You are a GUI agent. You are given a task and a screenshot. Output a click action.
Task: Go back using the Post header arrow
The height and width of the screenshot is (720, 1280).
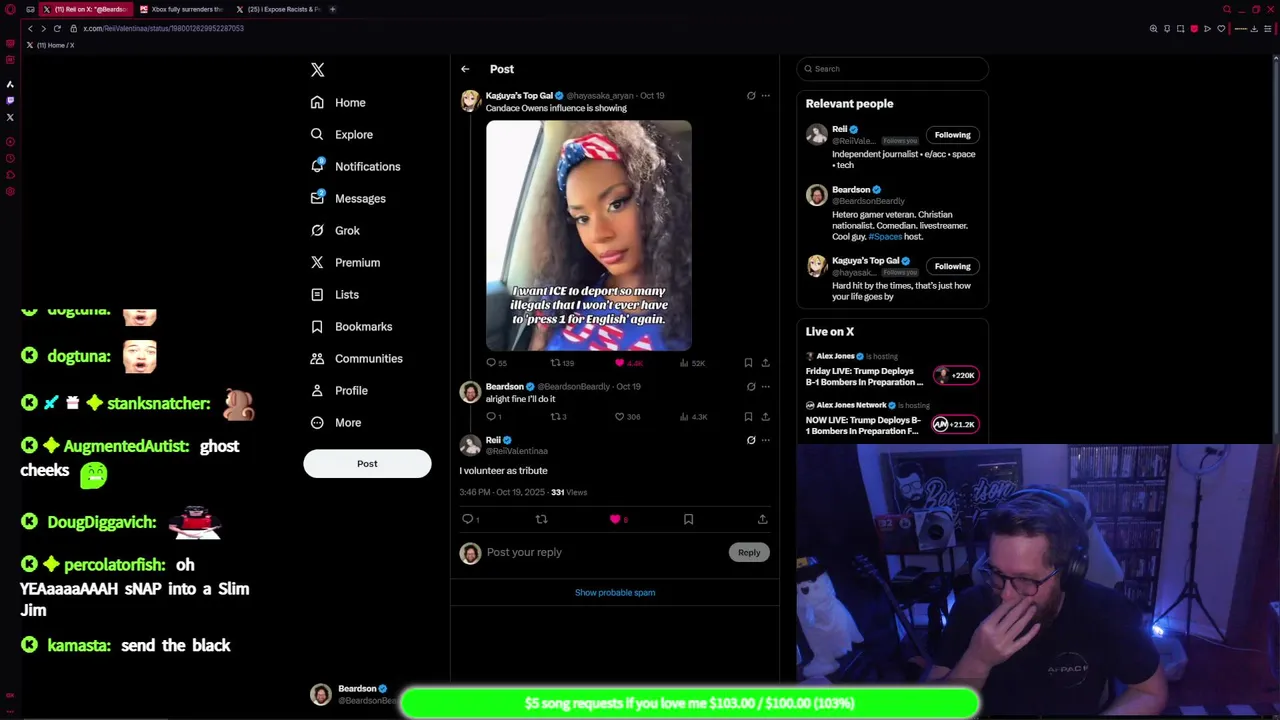pos(465,69)
